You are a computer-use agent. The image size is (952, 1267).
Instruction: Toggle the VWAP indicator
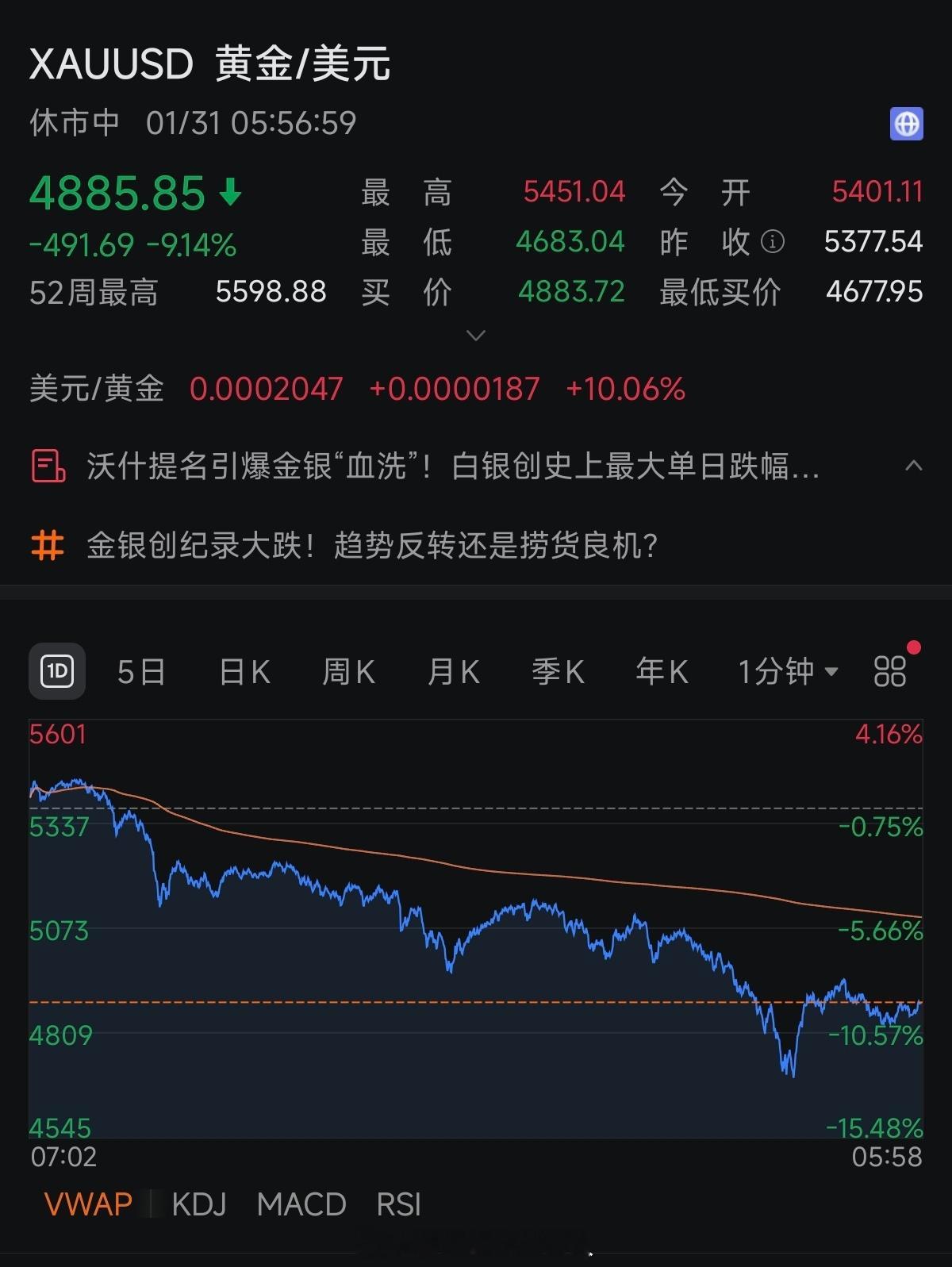[x=89, y=1204]
